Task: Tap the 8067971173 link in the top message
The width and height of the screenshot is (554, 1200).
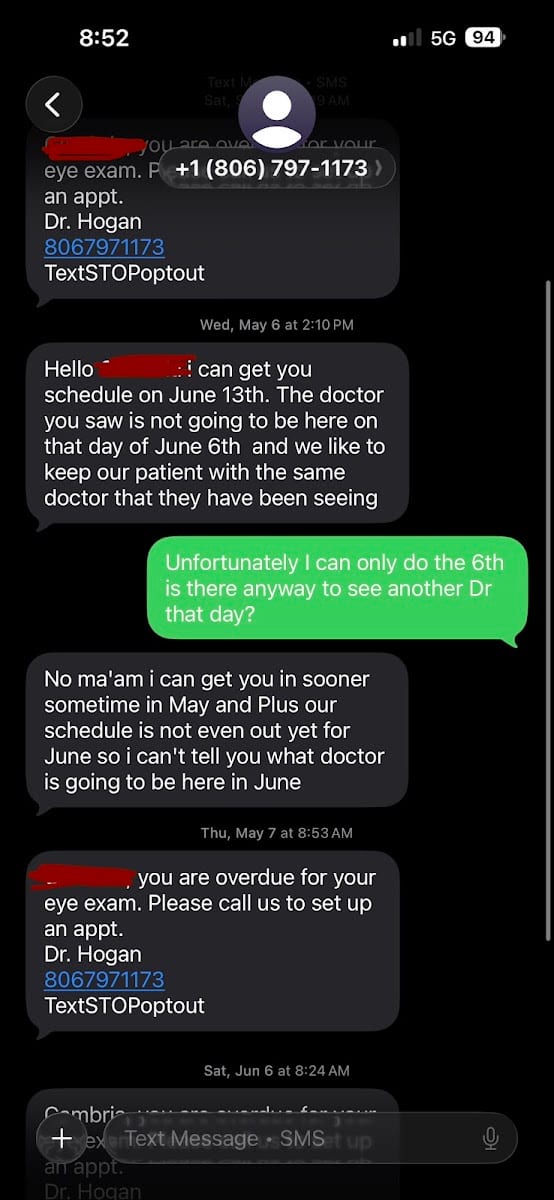Action: [104, 247]
